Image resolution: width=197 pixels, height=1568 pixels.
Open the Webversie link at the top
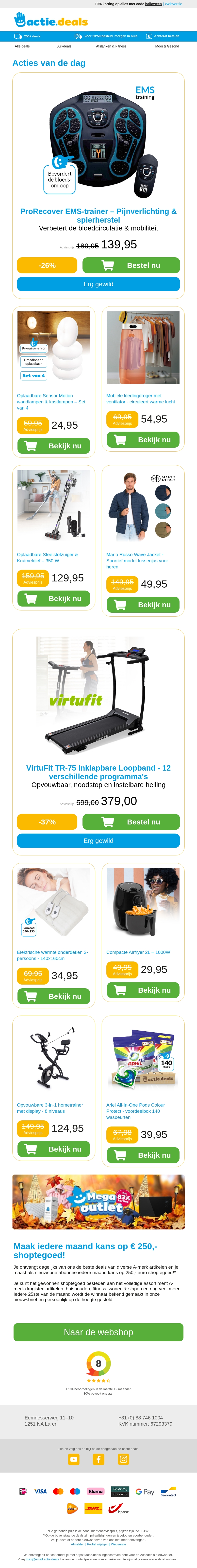tap(173, 4)
